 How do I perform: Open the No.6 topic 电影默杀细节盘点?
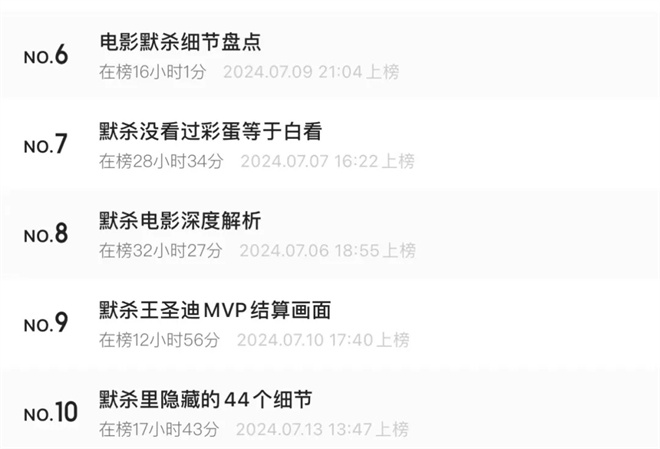click(x=180, y=43)
